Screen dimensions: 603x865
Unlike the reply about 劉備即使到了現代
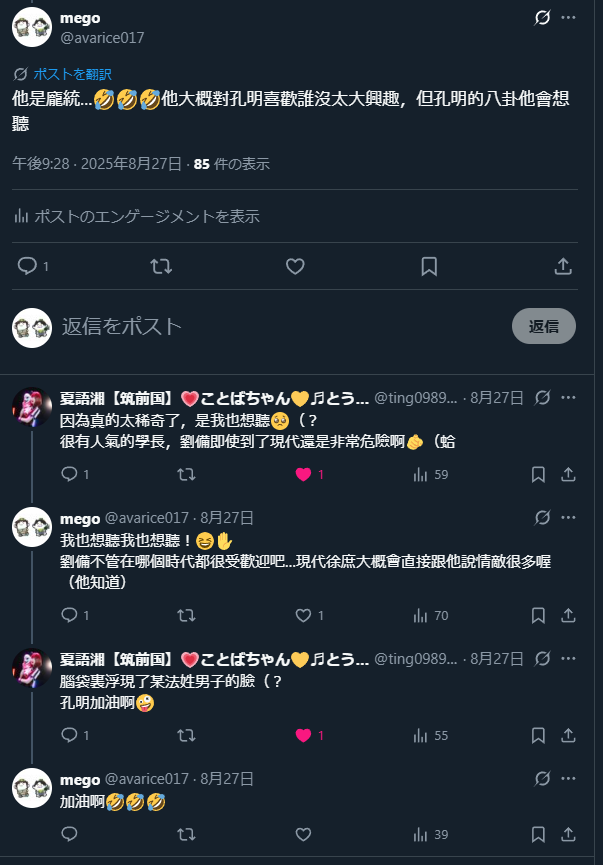pyautogui.click(x=303, y=475)
